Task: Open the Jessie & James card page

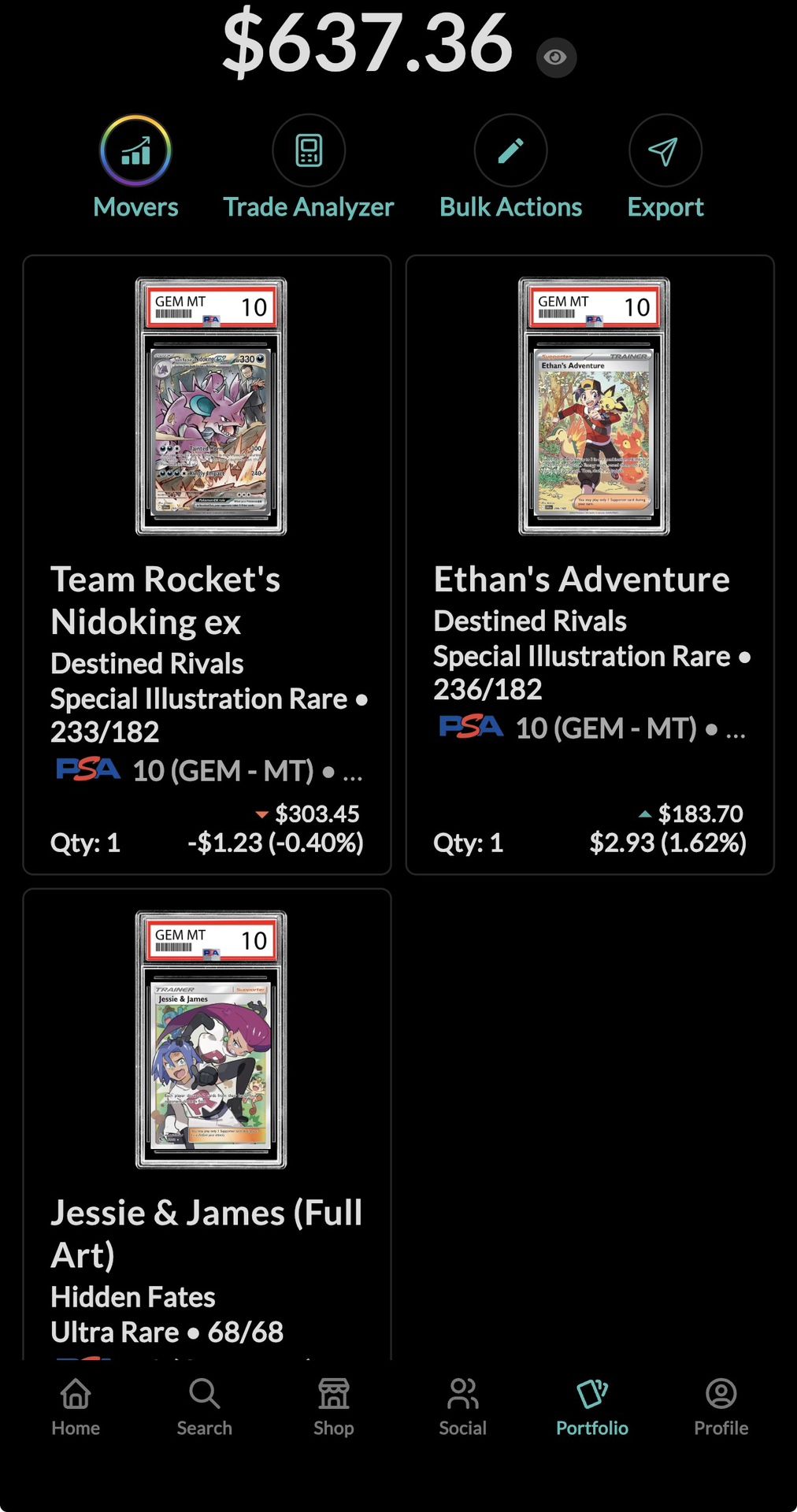Action: 206,1233
